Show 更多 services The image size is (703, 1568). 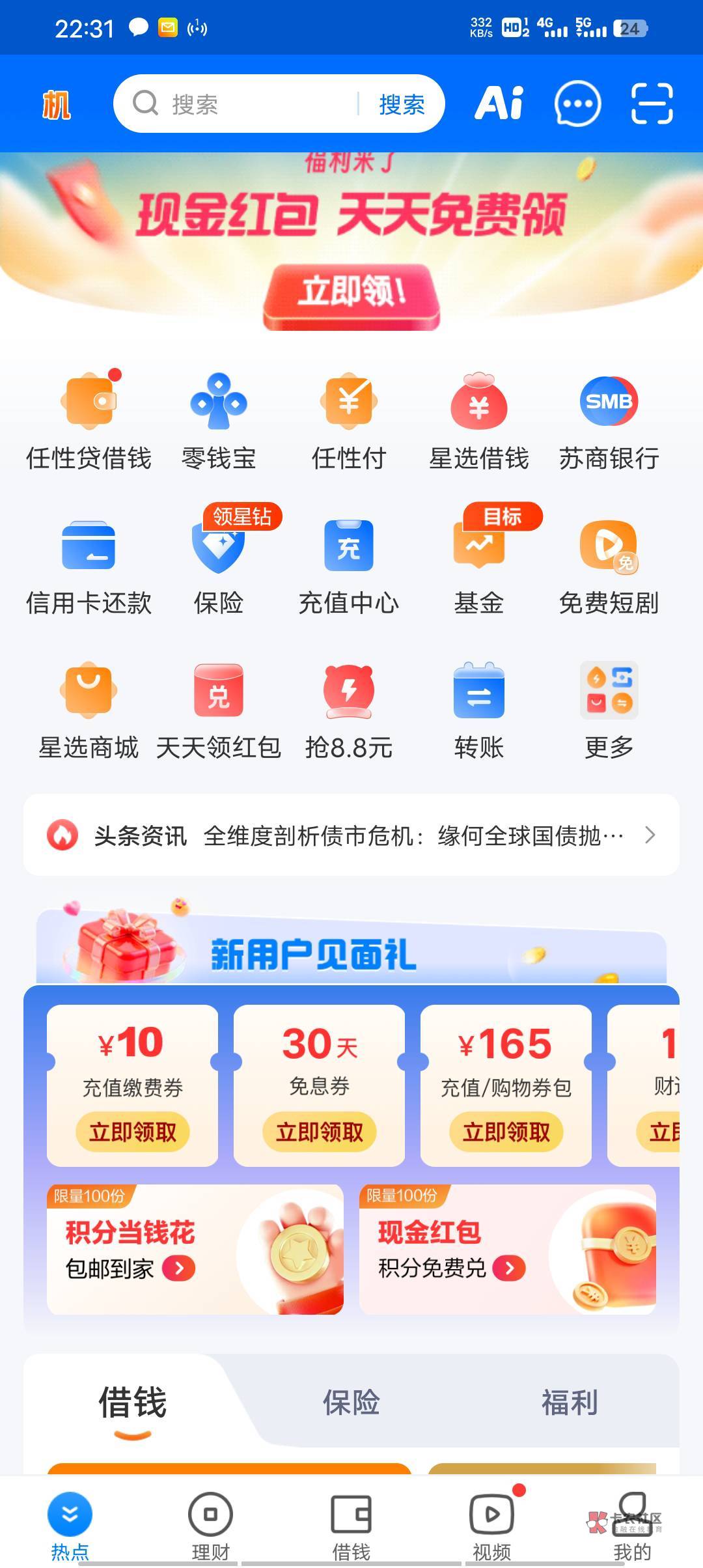click(x=609, y=711)
